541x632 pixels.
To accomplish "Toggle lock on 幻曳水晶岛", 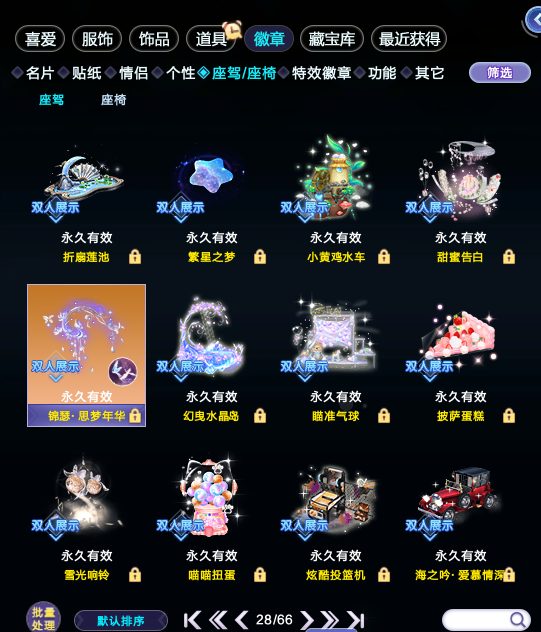I will point(260,416).
